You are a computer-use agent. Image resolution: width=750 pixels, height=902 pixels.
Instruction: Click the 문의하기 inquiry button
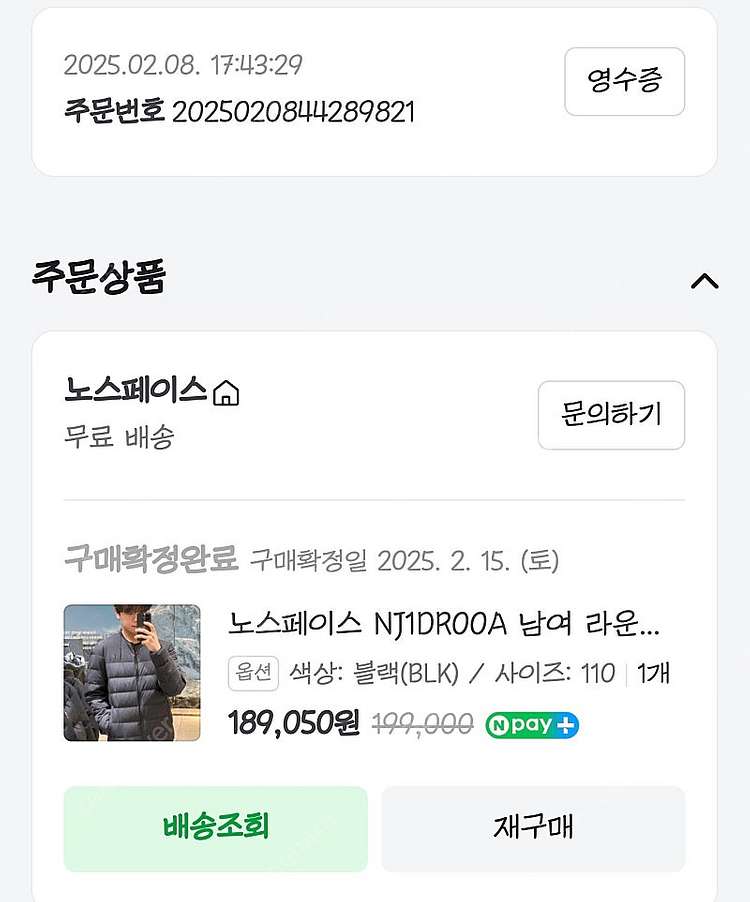[x=611, y=416]
